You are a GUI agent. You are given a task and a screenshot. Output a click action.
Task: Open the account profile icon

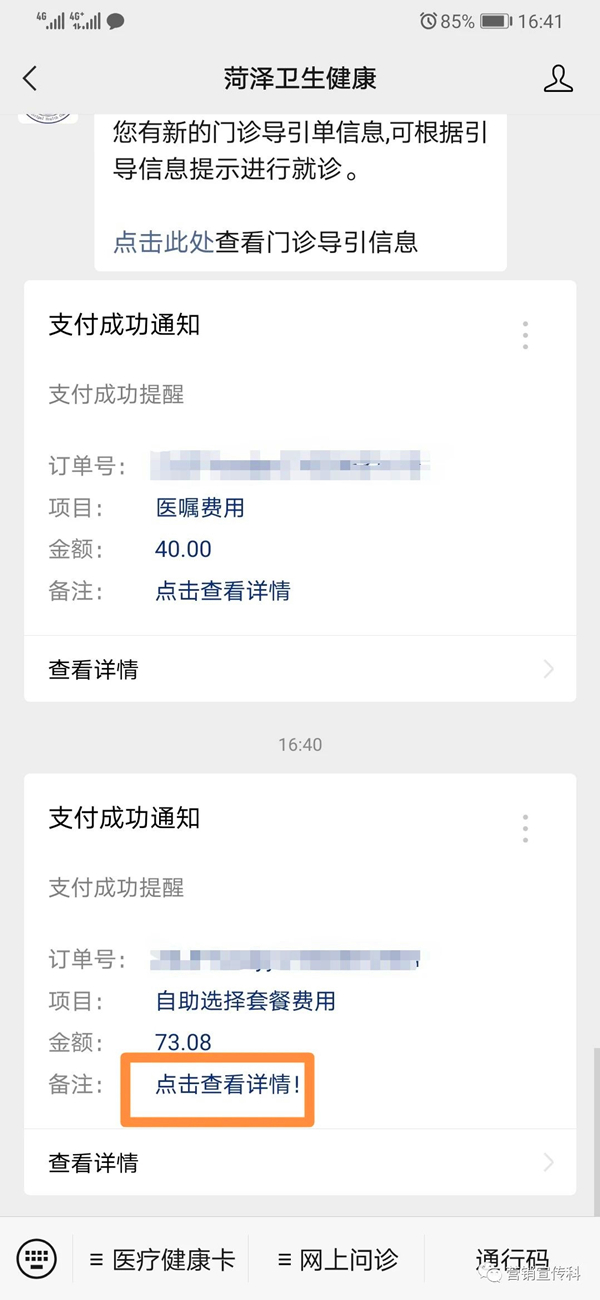pos(558,78)
